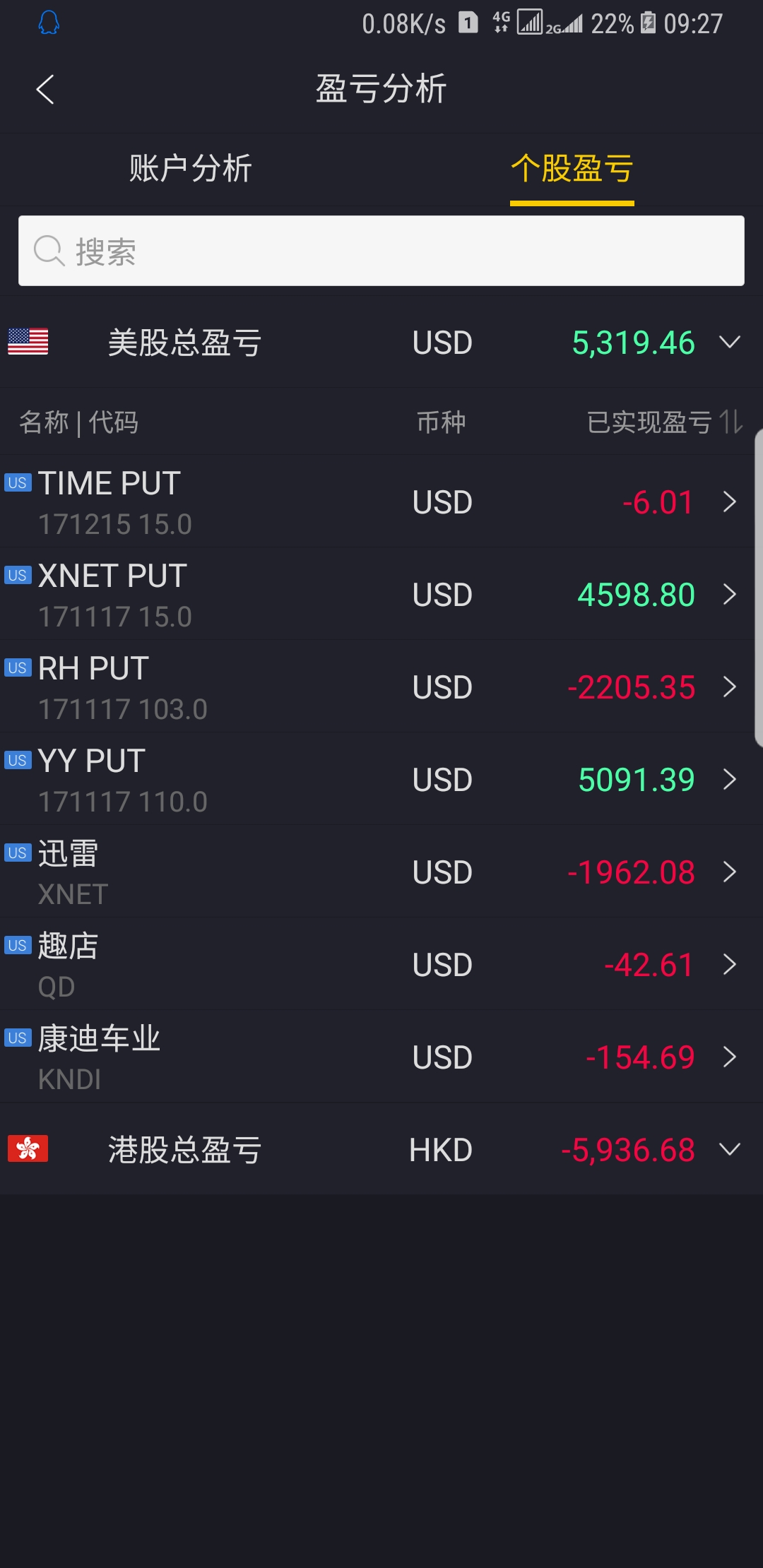763x1568 pixels.
Task: Sort by 已实现盈亏 column
Action: tap(665, 422)
